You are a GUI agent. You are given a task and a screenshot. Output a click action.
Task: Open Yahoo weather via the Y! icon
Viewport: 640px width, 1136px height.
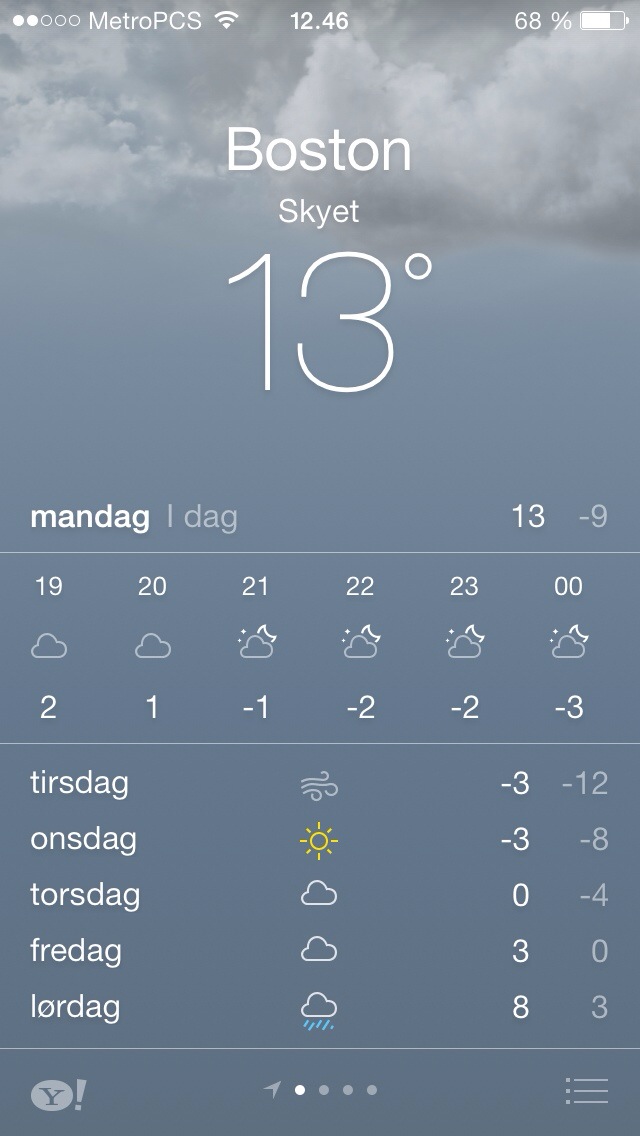click(58, 1095)
